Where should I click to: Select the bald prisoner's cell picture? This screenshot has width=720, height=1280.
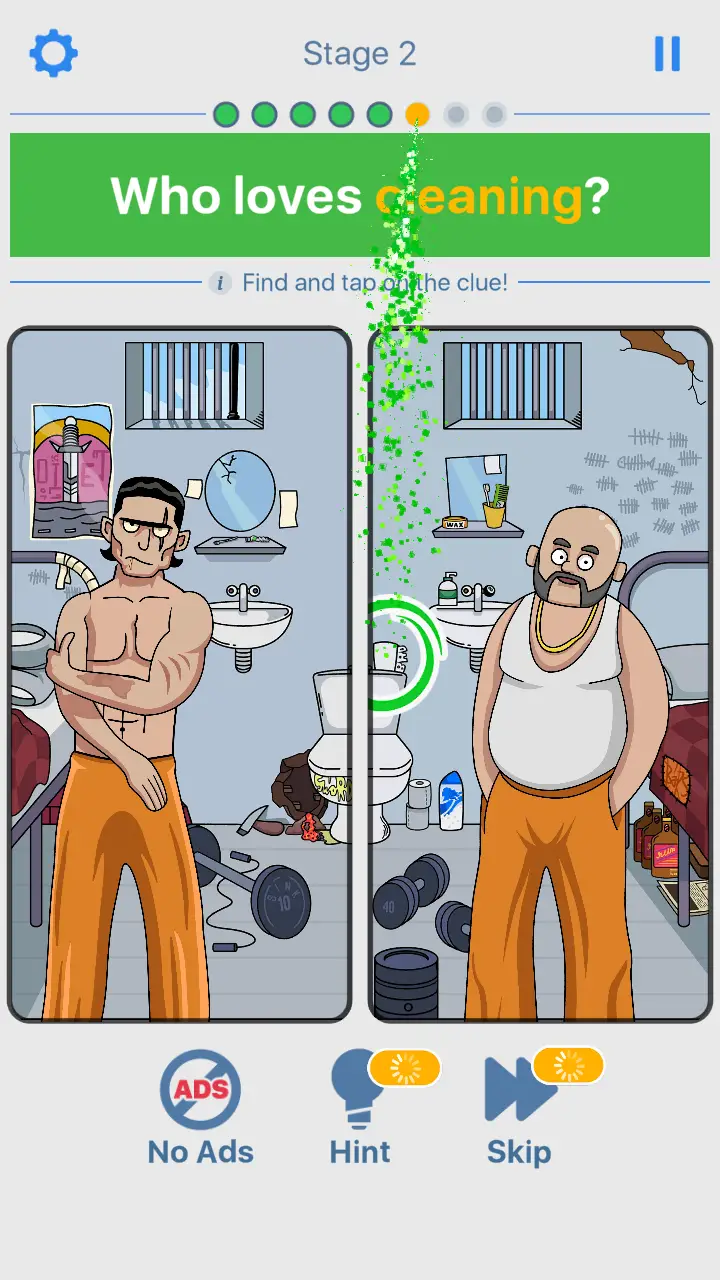[x=540, y=675]
